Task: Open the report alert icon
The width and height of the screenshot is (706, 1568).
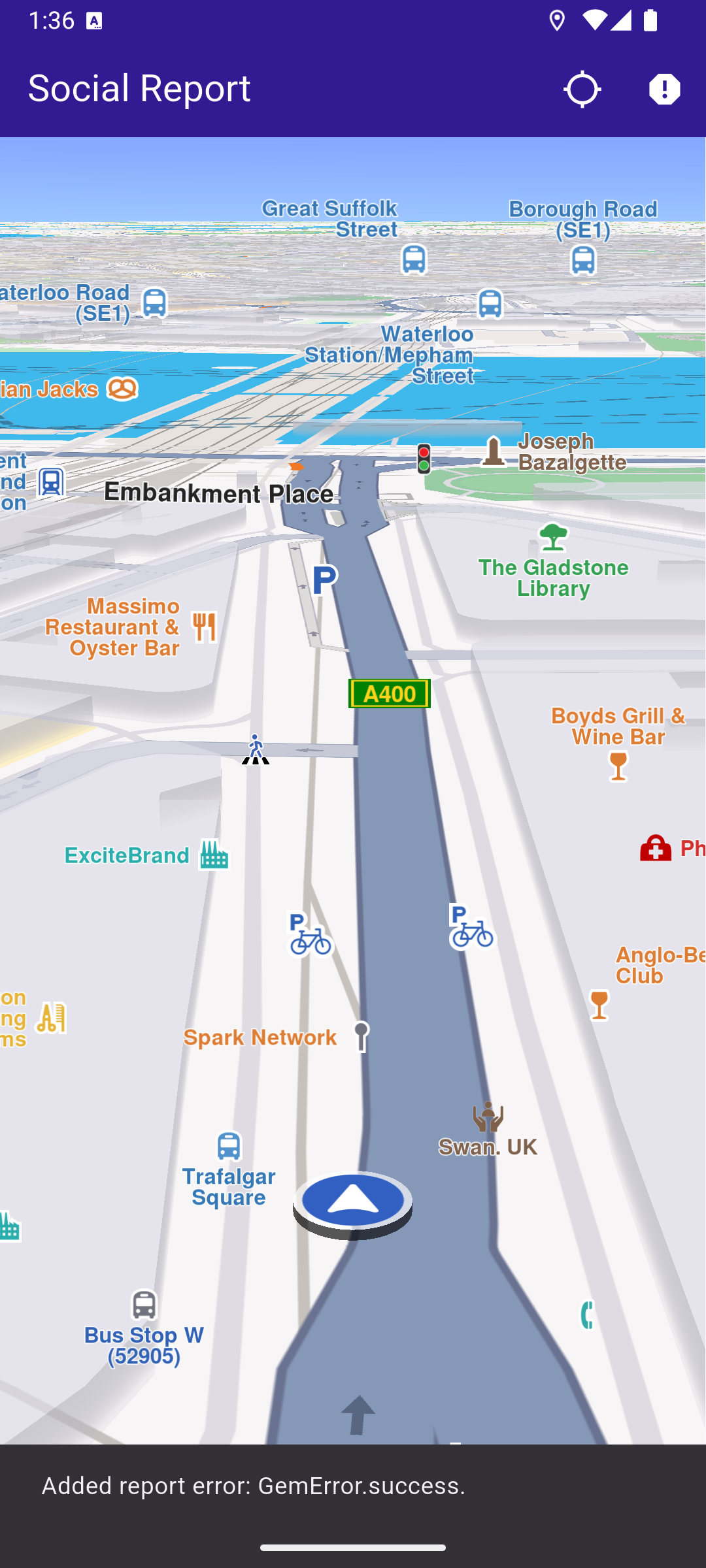Action: point(664,89)
